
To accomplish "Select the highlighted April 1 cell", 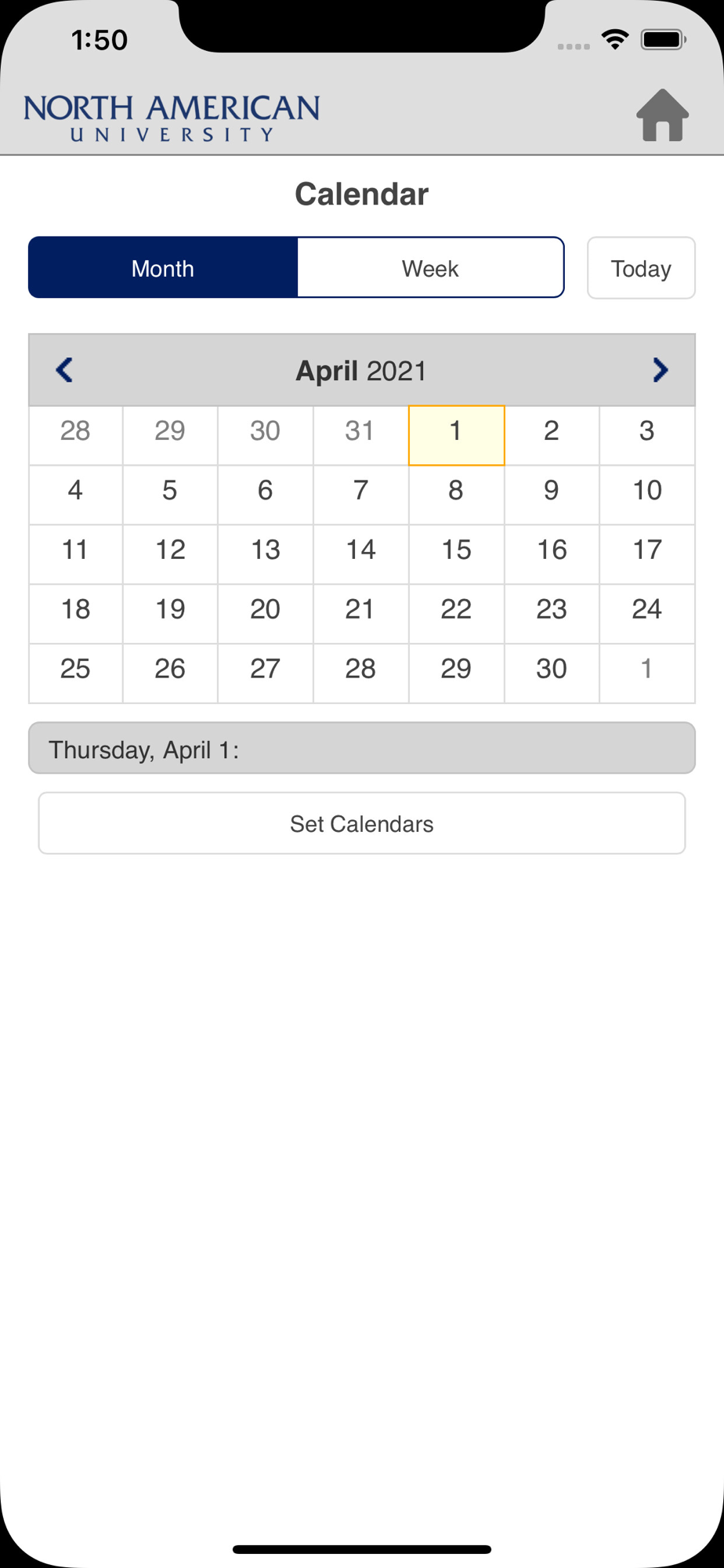I will coord(457,435).
